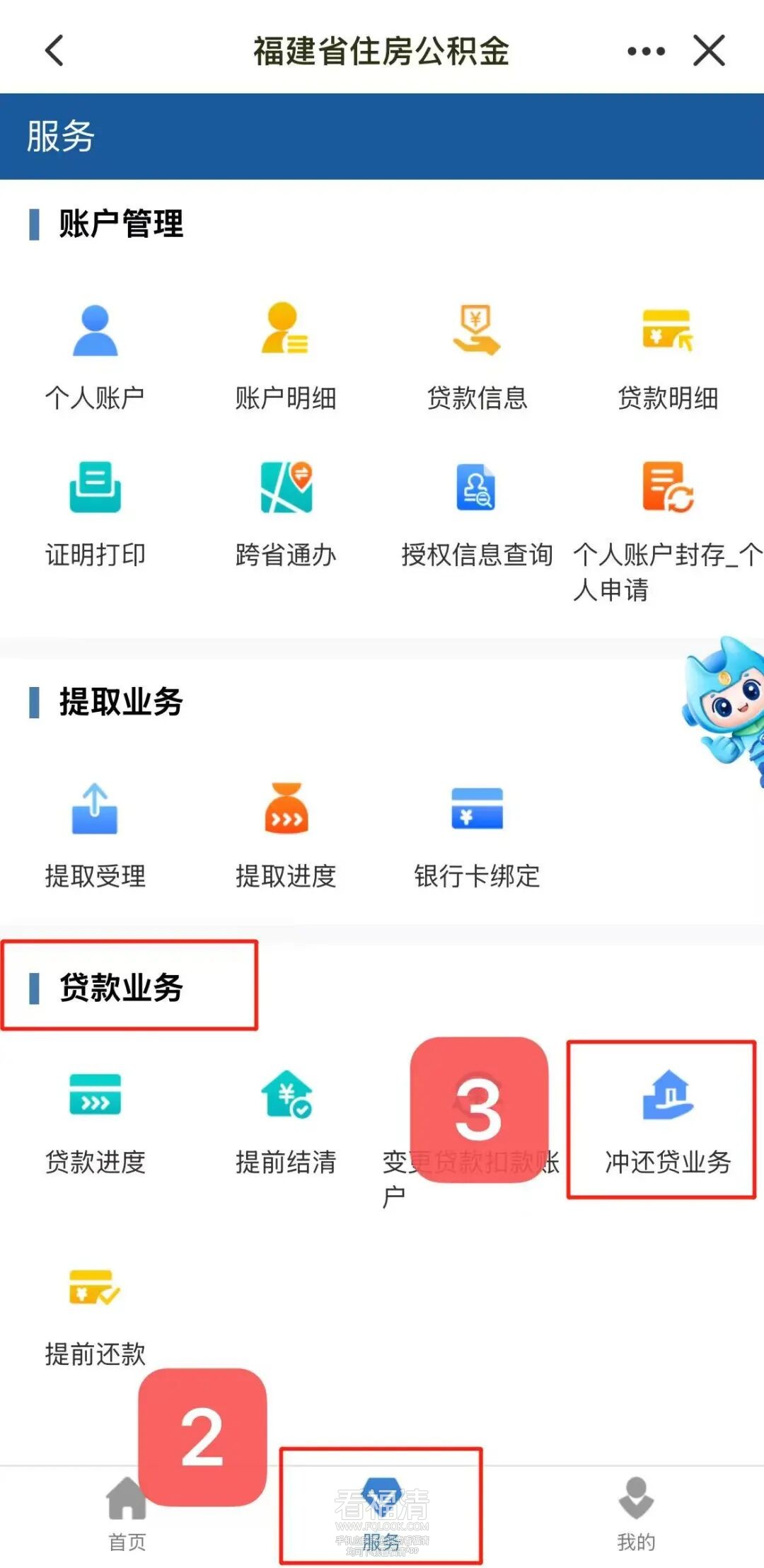View 贷款进度
The image size is (764, 1568).
(x=95, y=1122)
